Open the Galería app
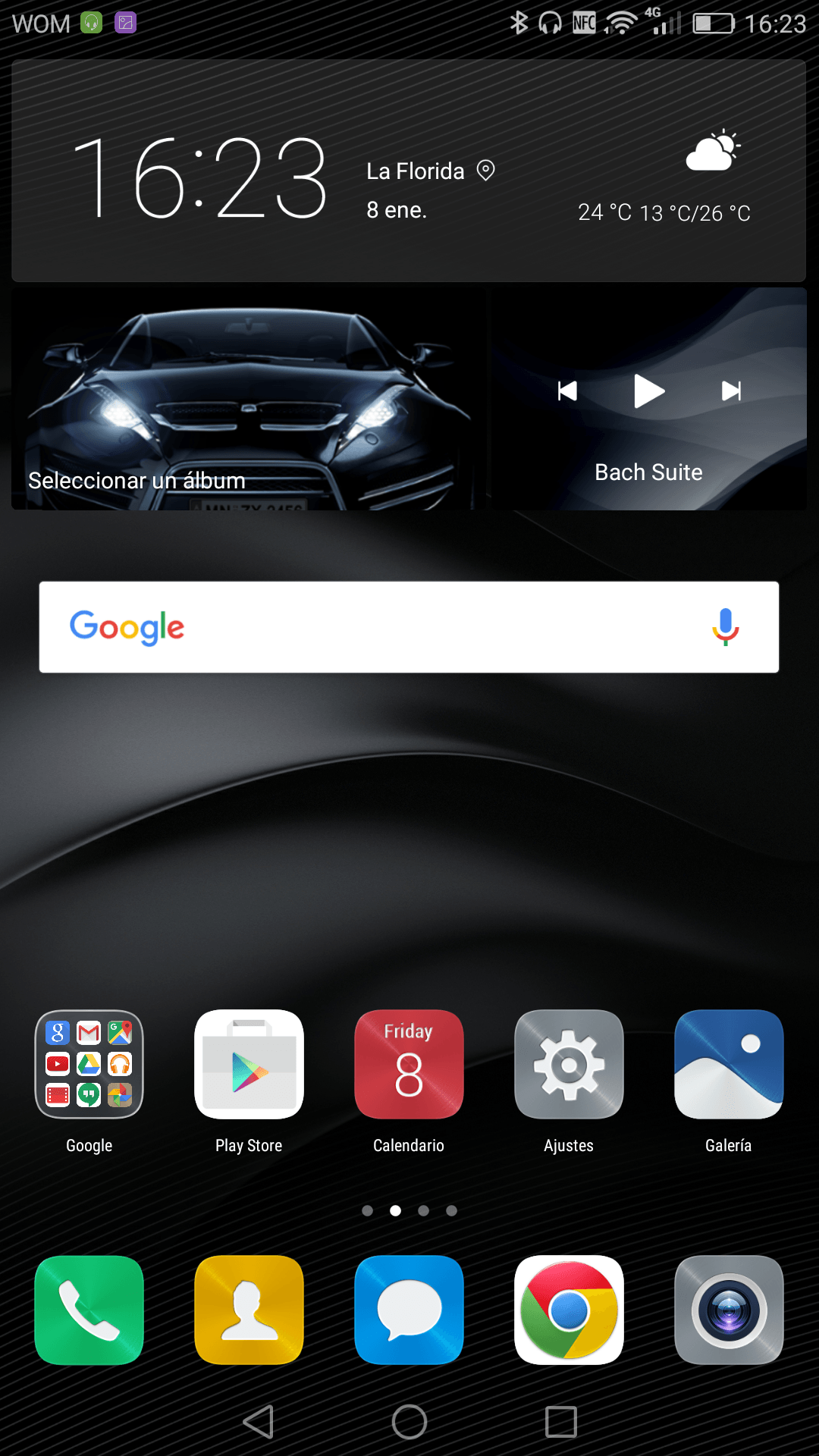This screenshot has width=819, height=1456. click(x=728, y=1065)
